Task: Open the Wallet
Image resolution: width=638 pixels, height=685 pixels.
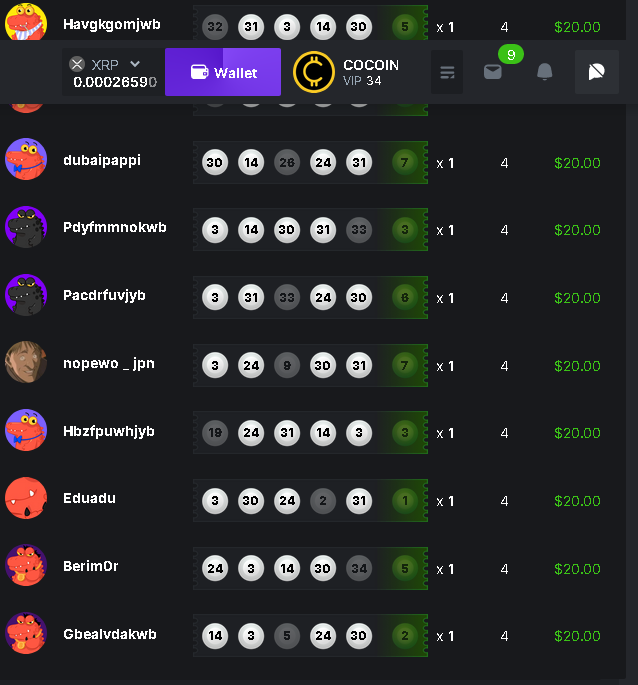Action: pos(223,72)
